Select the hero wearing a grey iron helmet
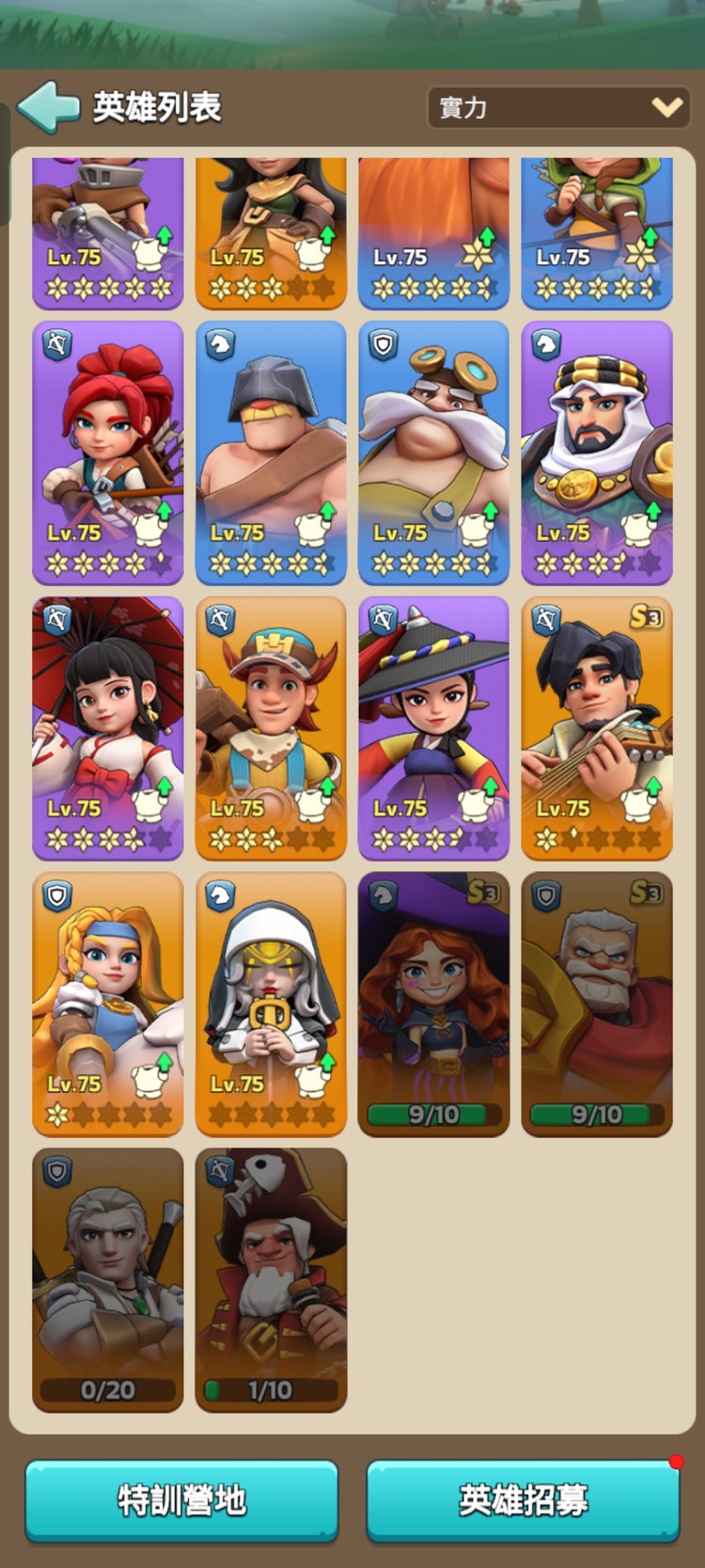Viewport: 705px width, 1568px height. click(x=271, y=451)
